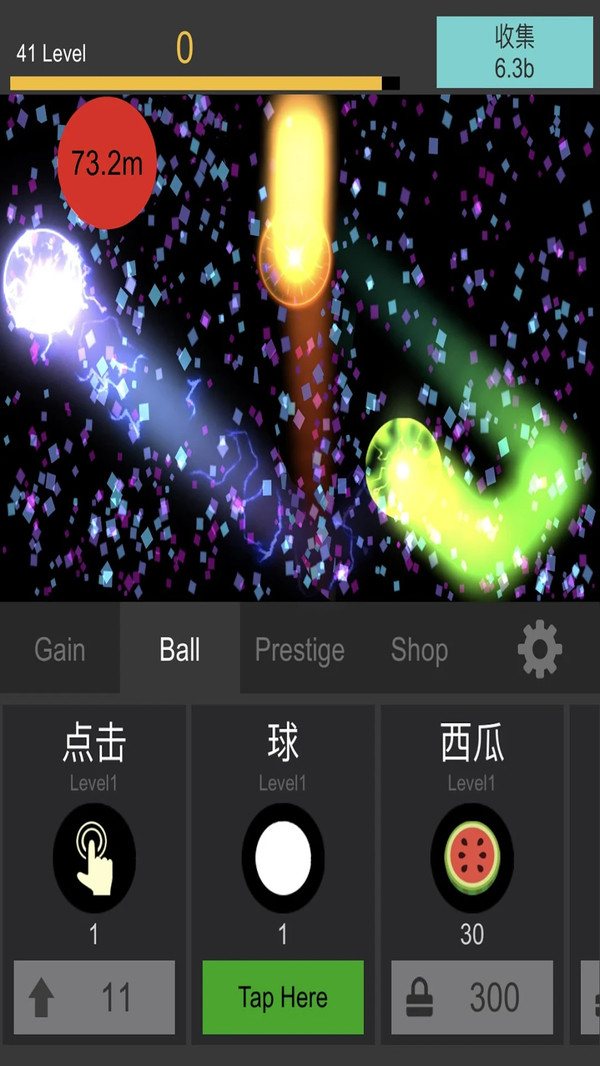Viewport: 600px width, 1066px height.
Task: Open settings via the gear icon
Action: click(540, 649)
